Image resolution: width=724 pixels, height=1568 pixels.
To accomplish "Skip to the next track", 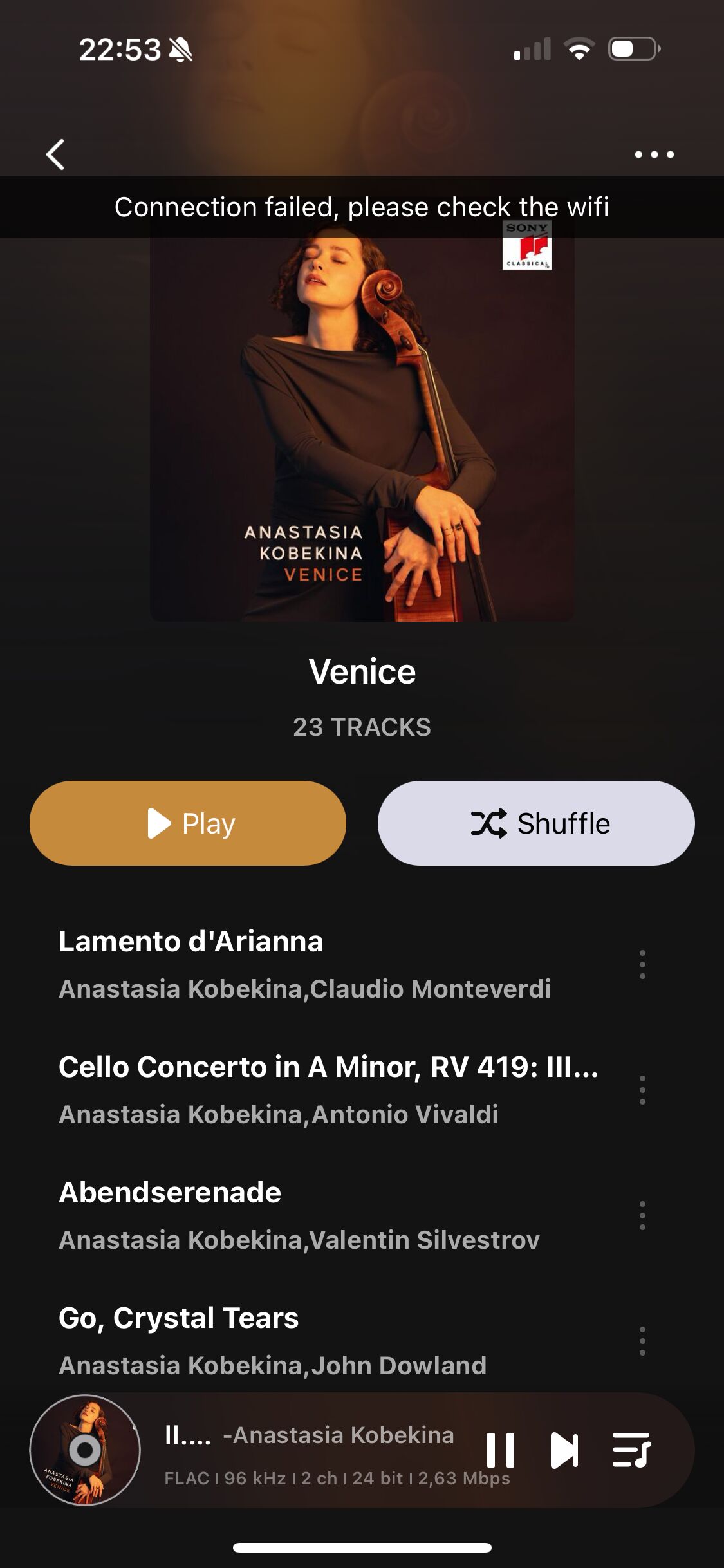I will point(564,1450).
